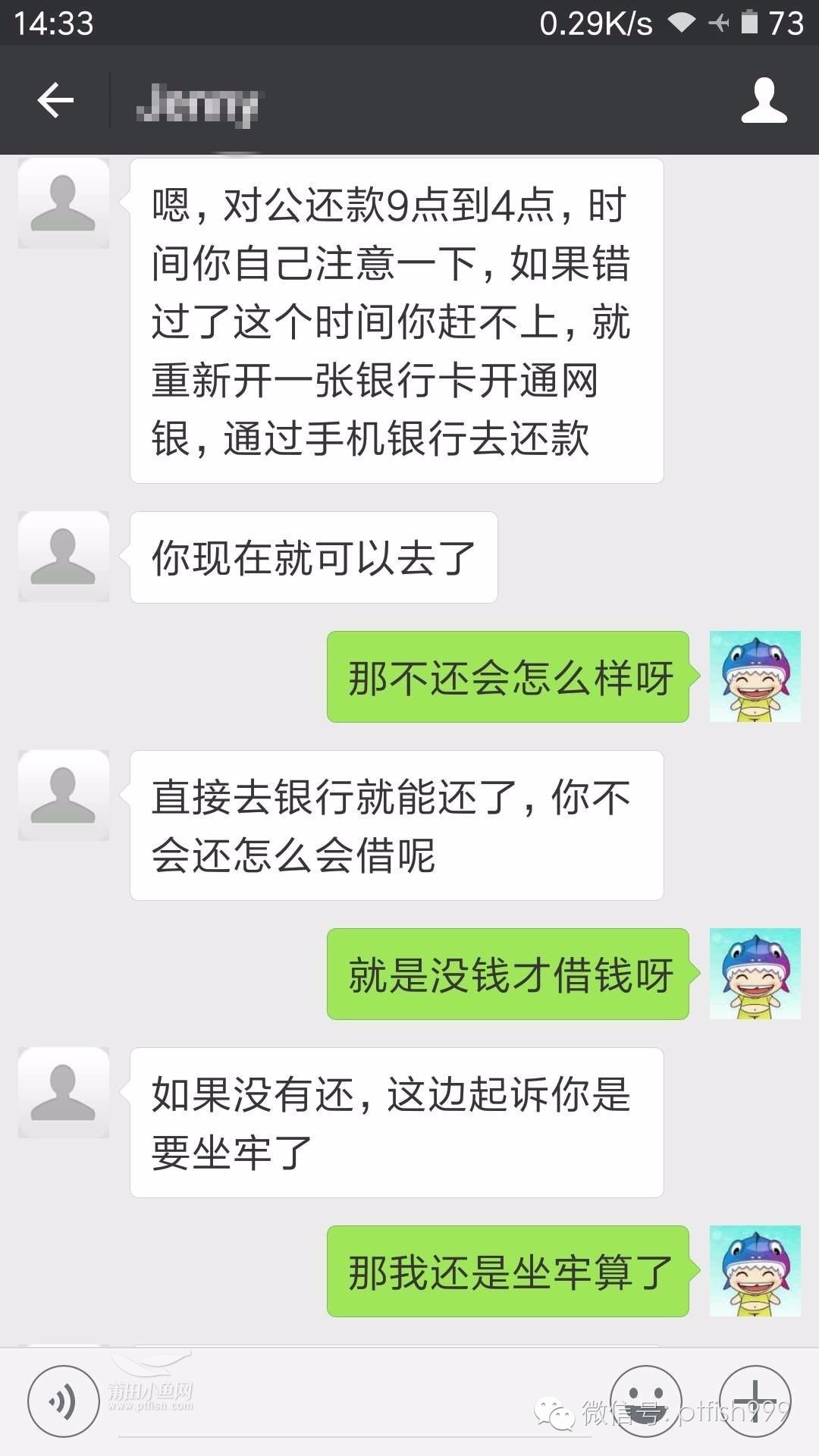Switch to voice message input

click(x=63, y=1401)
